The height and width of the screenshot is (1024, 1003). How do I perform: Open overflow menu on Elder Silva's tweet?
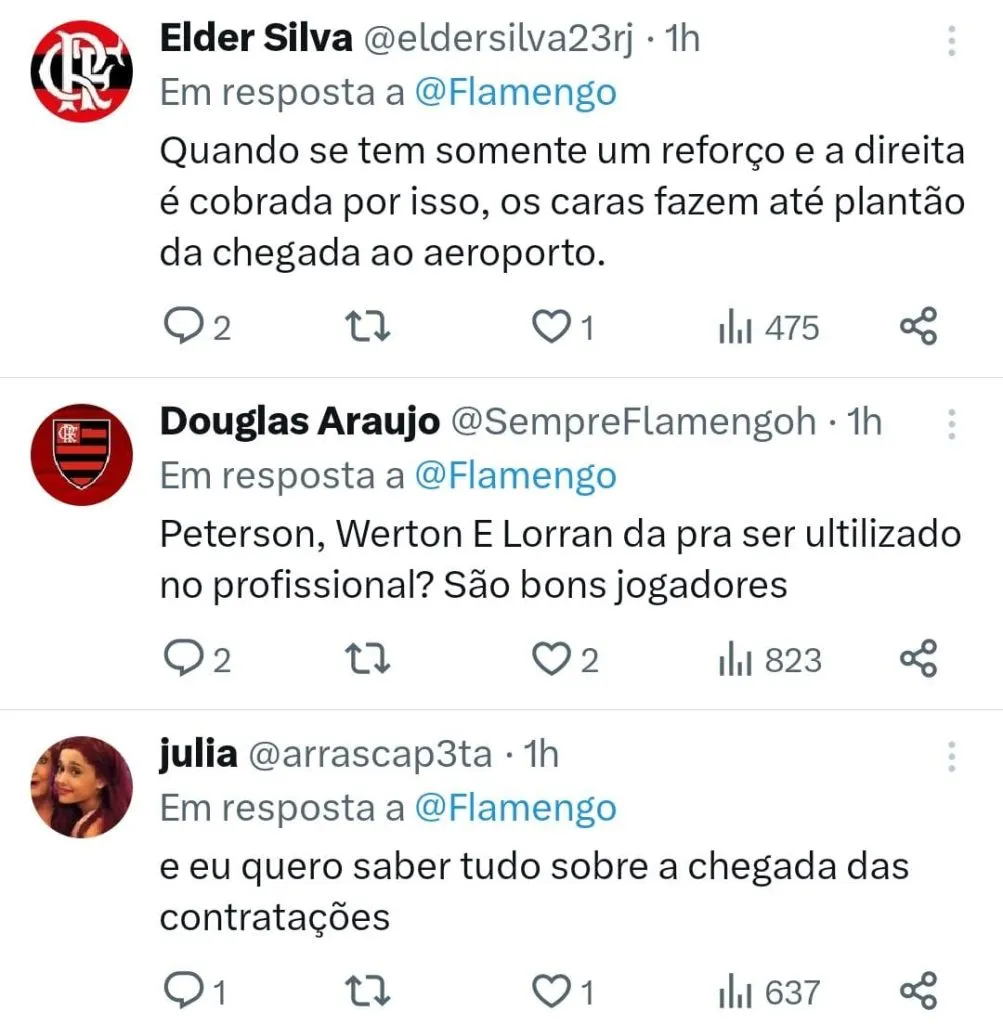point(951,40)
